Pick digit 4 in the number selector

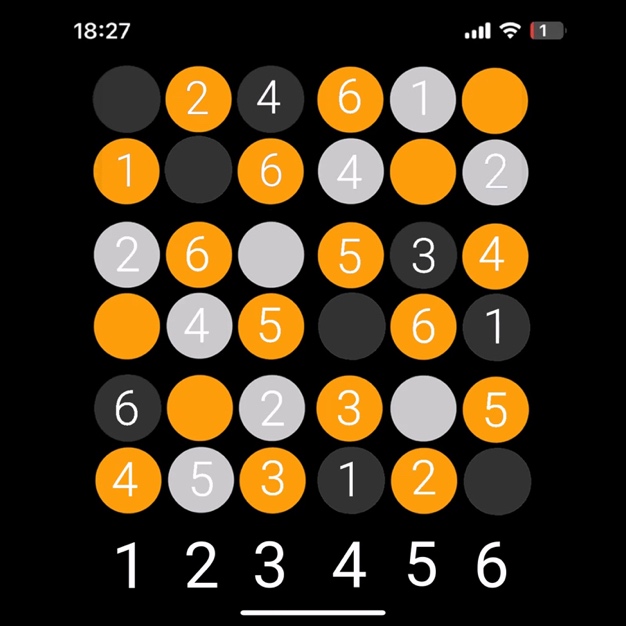(347, 565)
